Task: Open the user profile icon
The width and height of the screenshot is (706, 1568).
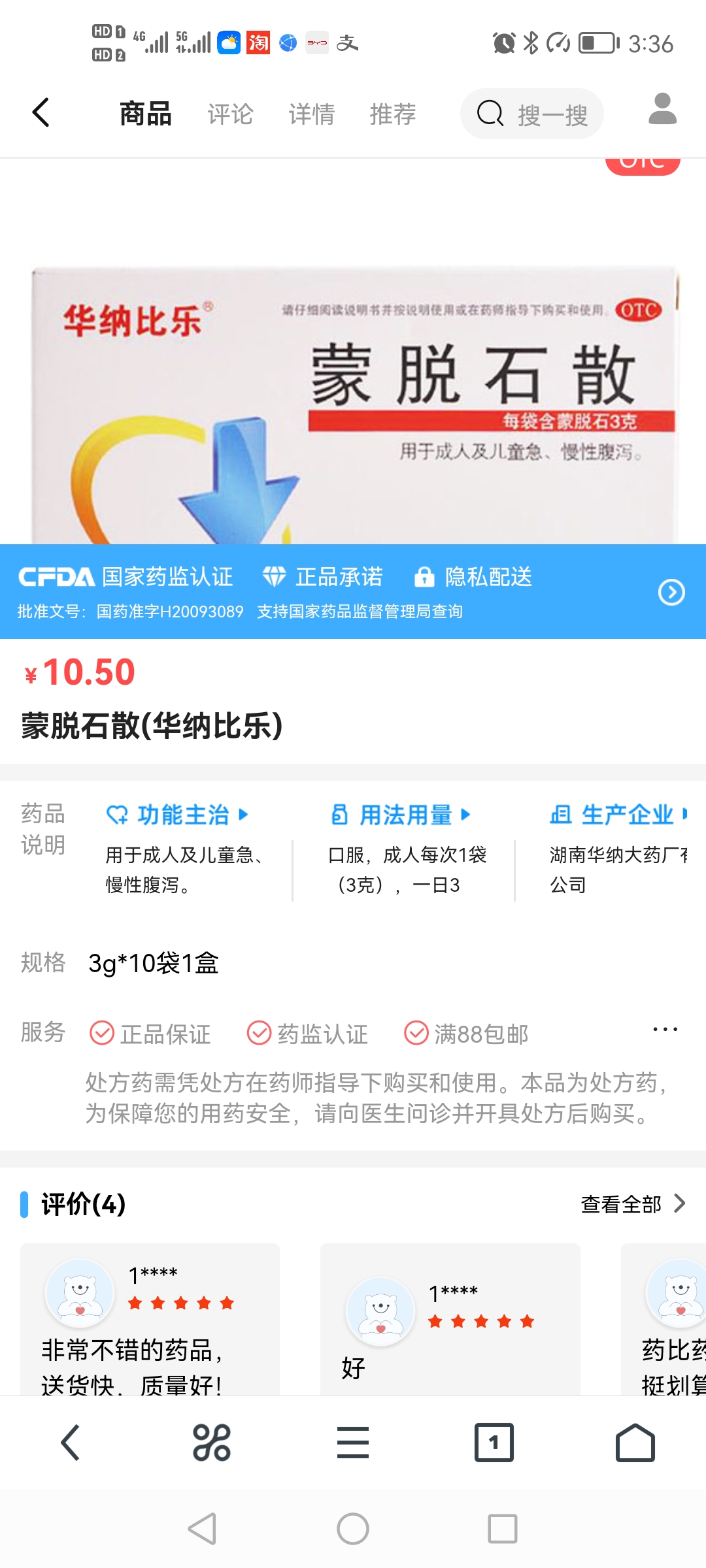Action: (662, 112)
